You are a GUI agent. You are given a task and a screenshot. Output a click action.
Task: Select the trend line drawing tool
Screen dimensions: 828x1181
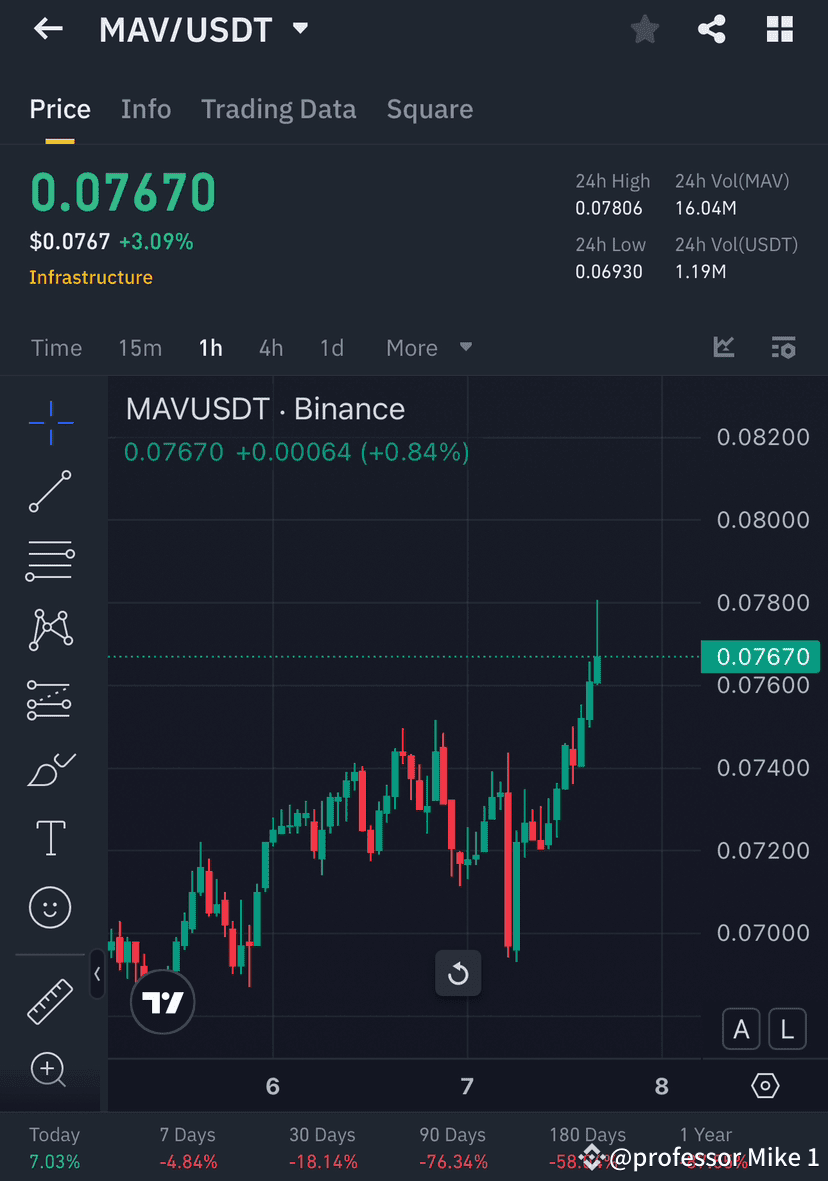[x=50, y=492]
